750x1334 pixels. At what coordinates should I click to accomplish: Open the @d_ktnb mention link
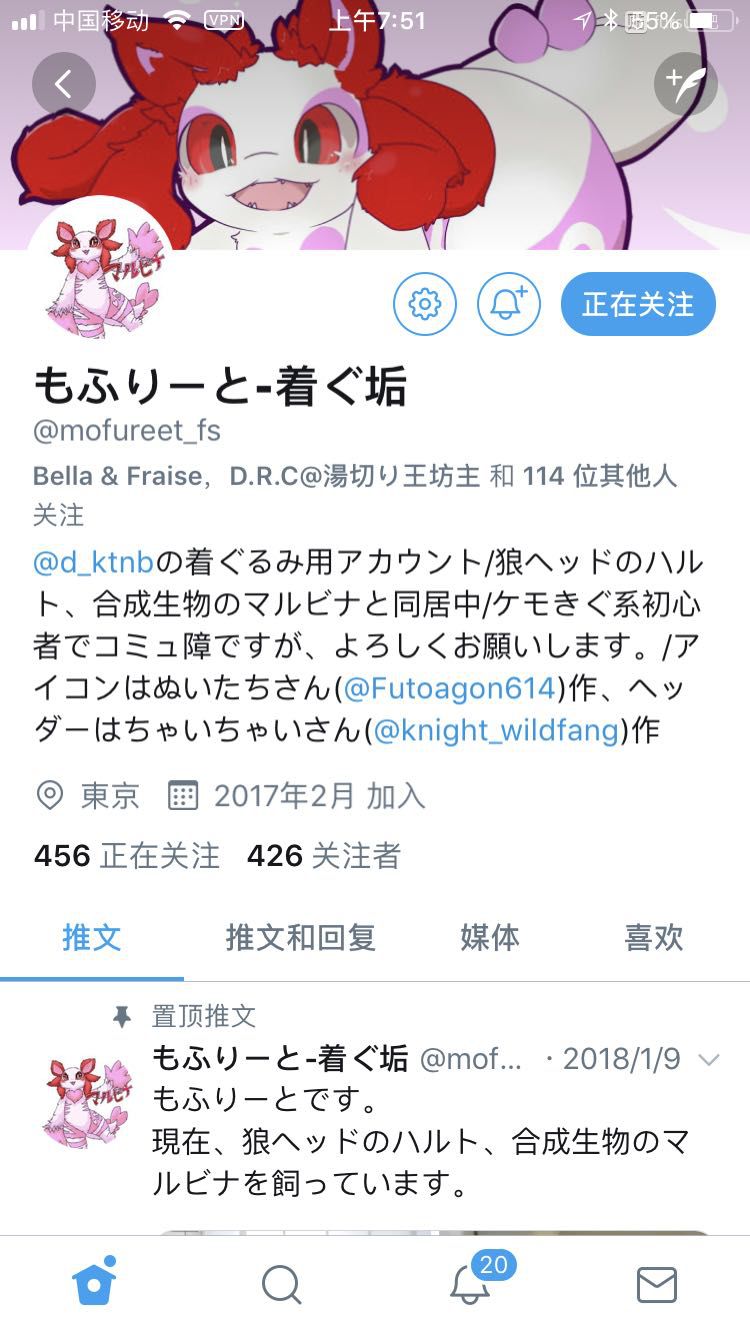click(x=93, y=562)
